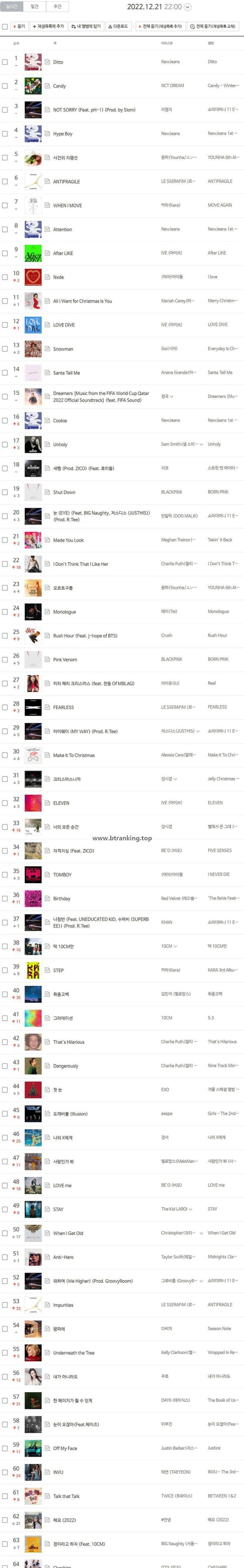Viewport: 244px width, 1568px height.
Task: Expand the Sam Smith artist list on Unholy
Action: [x=201, y=444]
